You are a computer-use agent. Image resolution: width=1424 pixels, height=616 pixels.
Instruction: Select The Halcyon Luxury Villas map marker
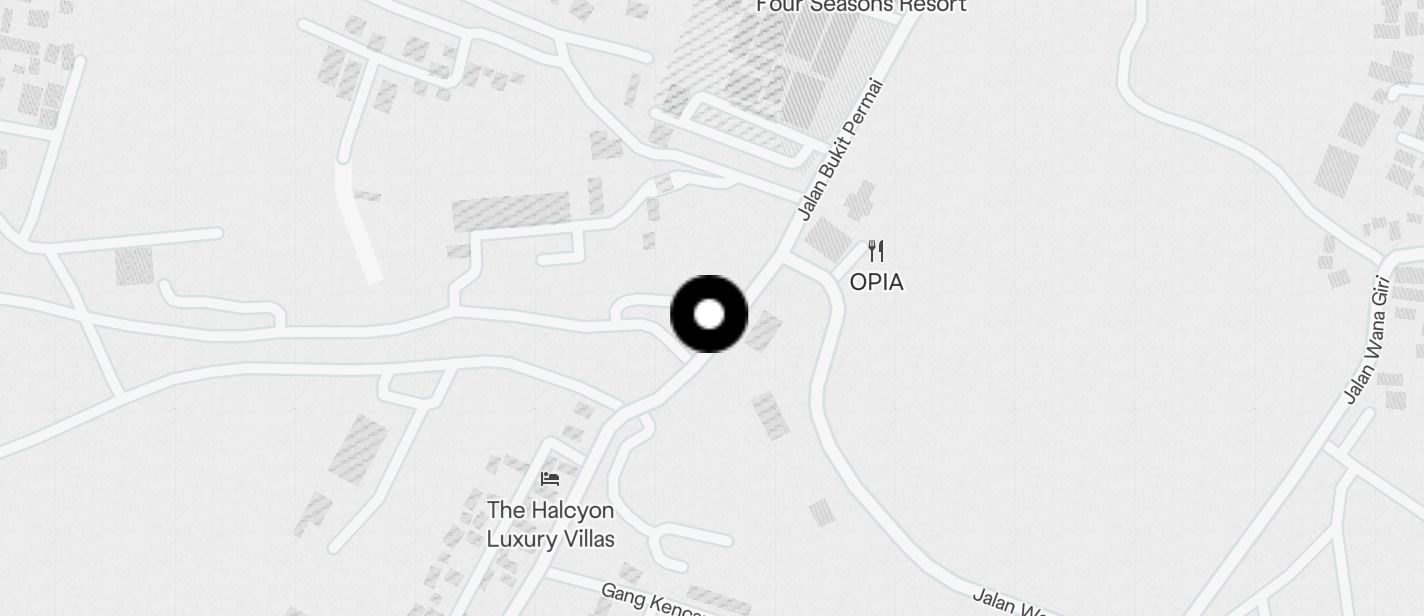(x=549, y=479)
